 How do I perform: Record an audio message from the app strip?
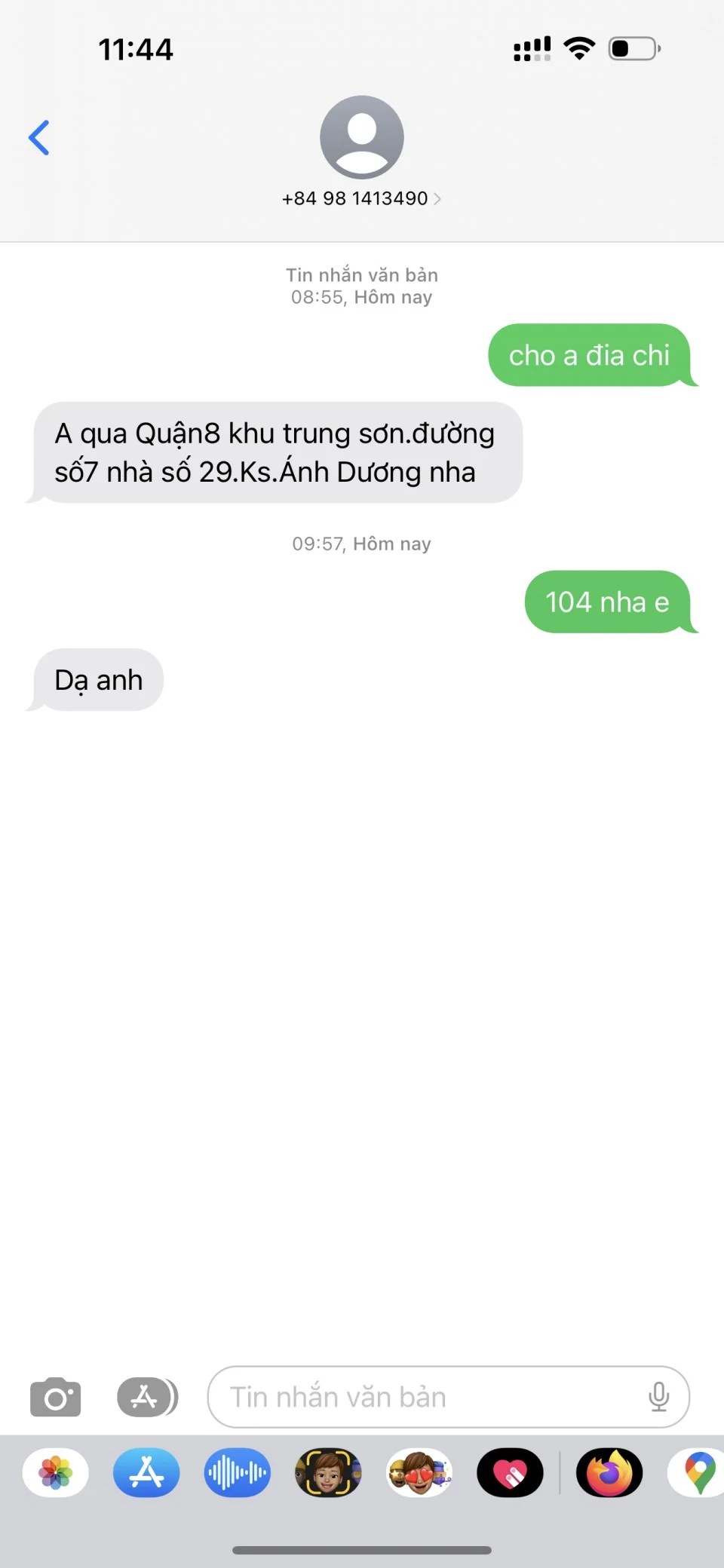point(237,1472)
